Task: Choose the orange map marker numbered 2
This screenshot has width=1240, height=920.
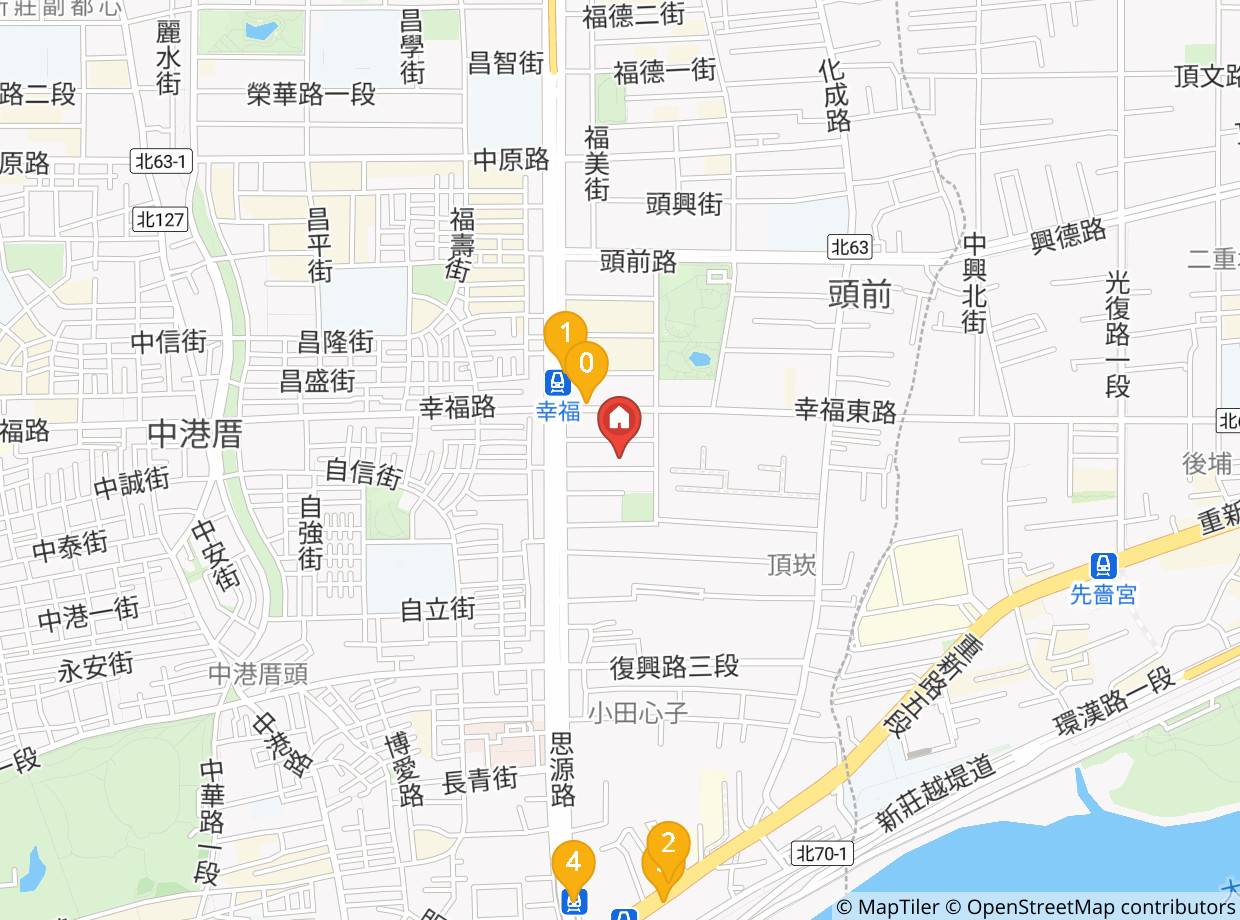Action: point(669,843)
